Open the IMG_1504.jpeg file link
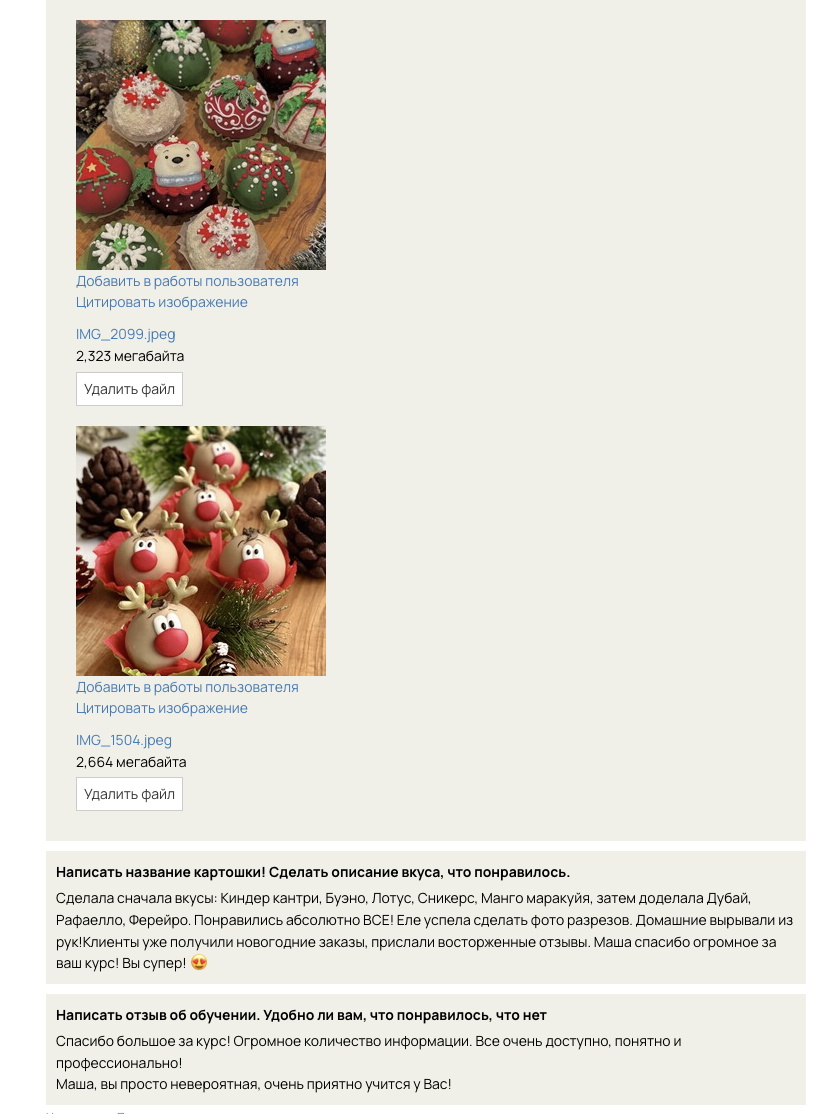This screenshot has width=824, height=1114. click(124, 740)
